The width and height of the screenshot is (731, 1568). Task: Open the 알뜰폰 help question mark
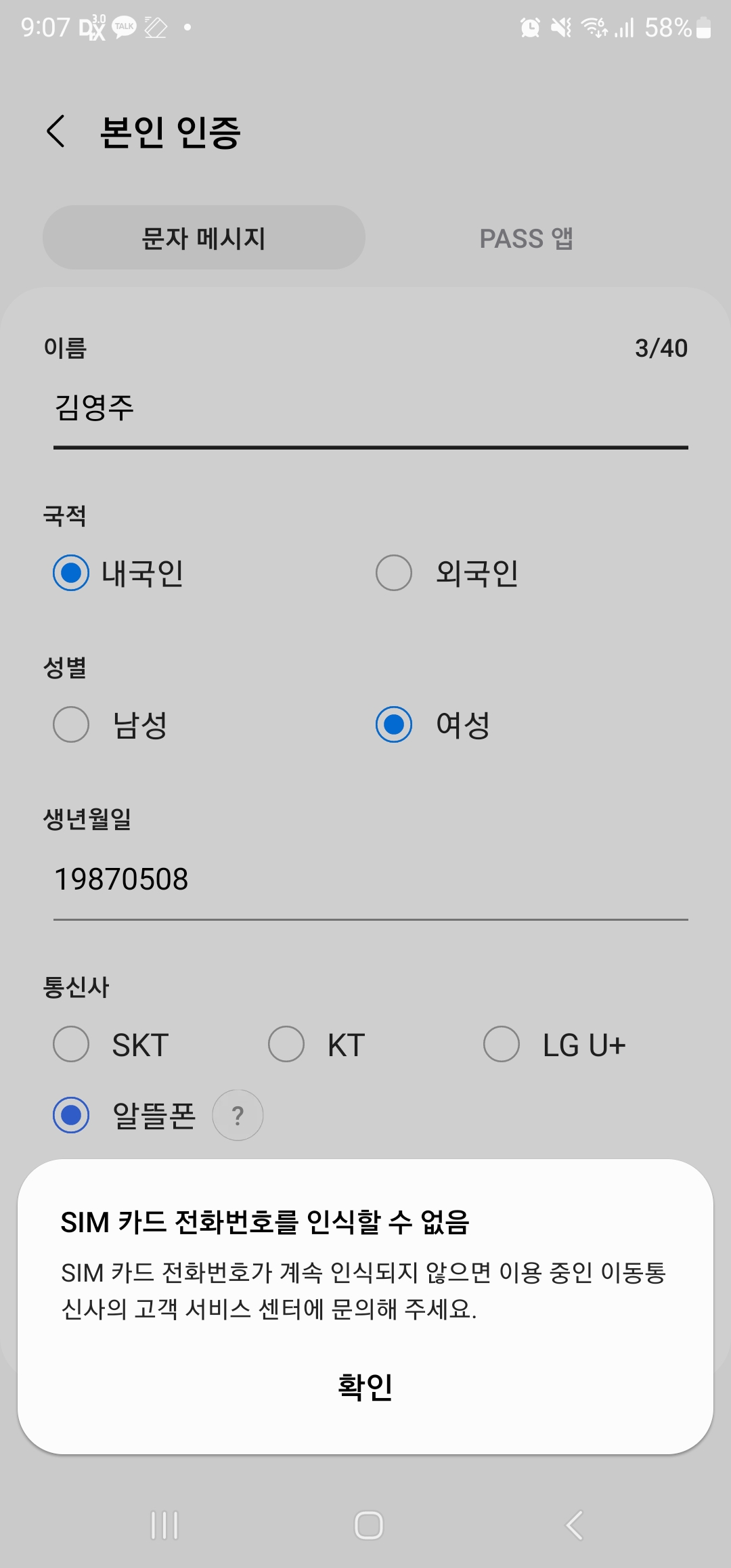click(238, 1115)
